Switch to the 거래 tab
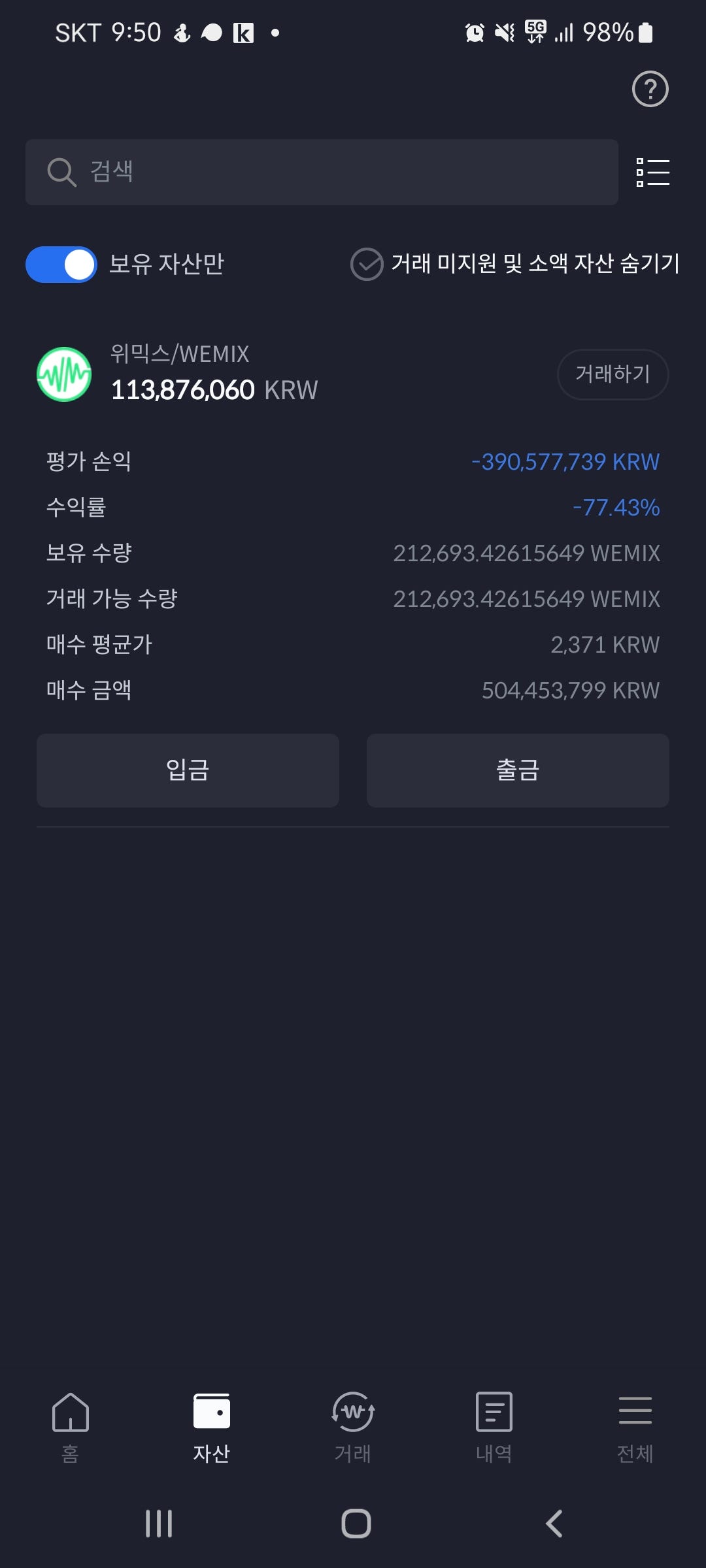Viewport: 706px width, 1568px height. (353, 1427)
